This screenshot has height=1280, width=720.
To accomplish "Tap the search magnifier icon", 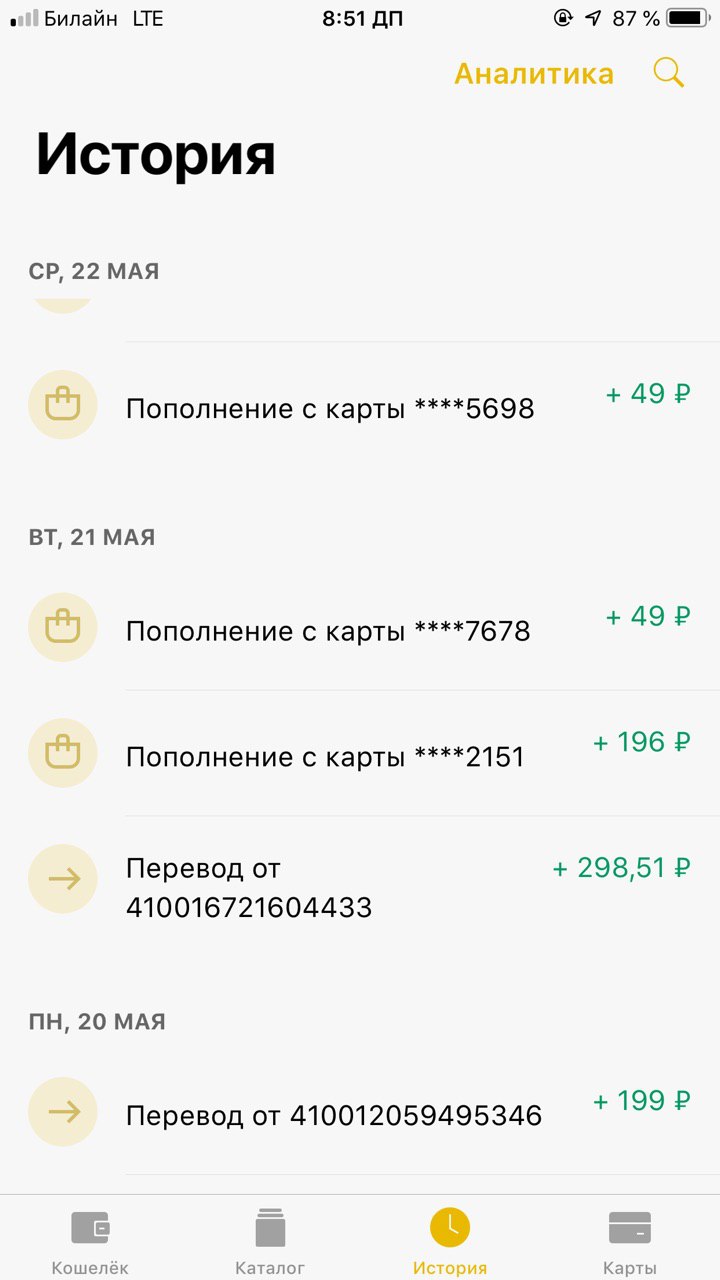I will 669,73.
